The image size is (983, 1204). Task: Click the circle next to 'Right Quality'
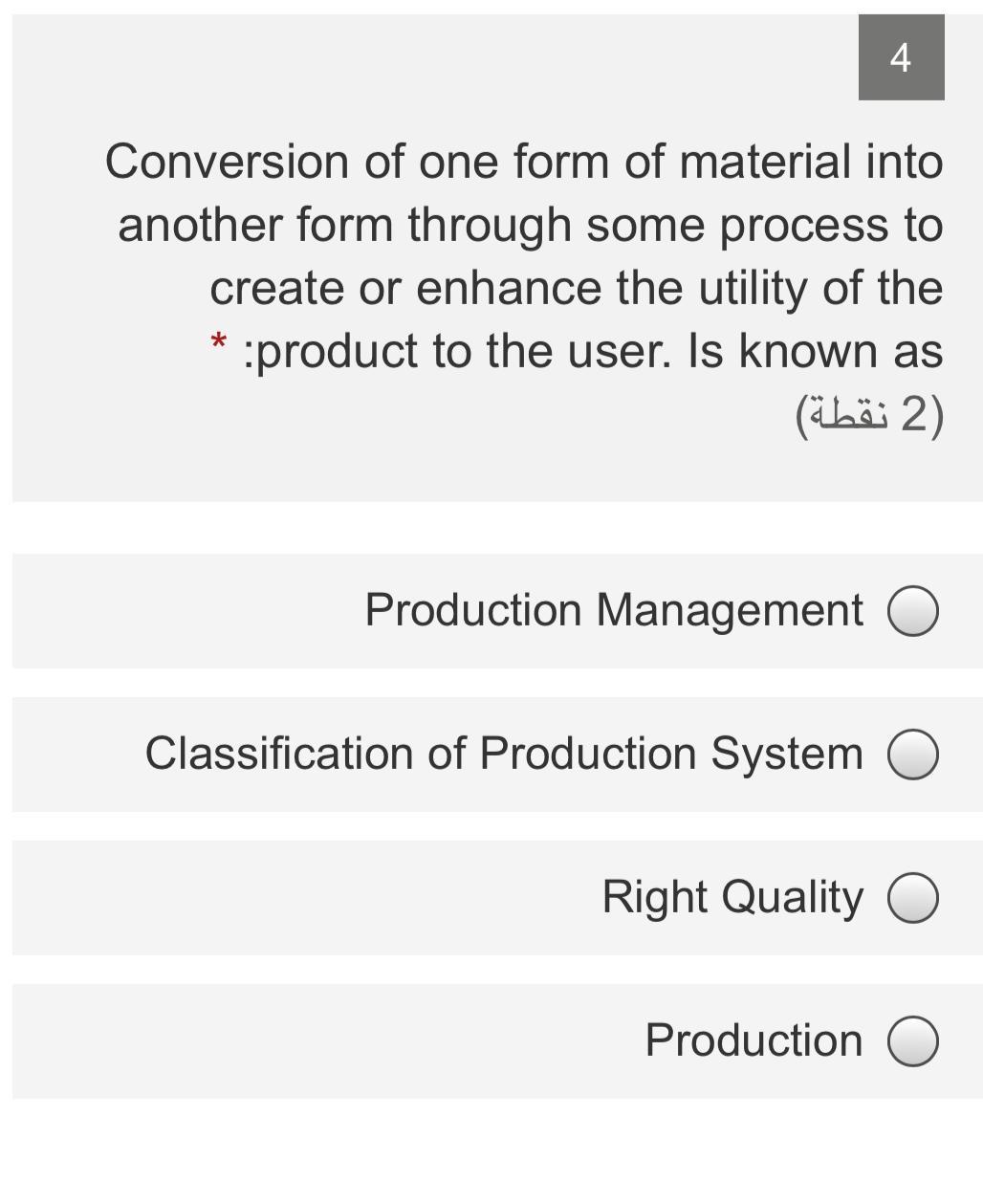coord(912,898)
